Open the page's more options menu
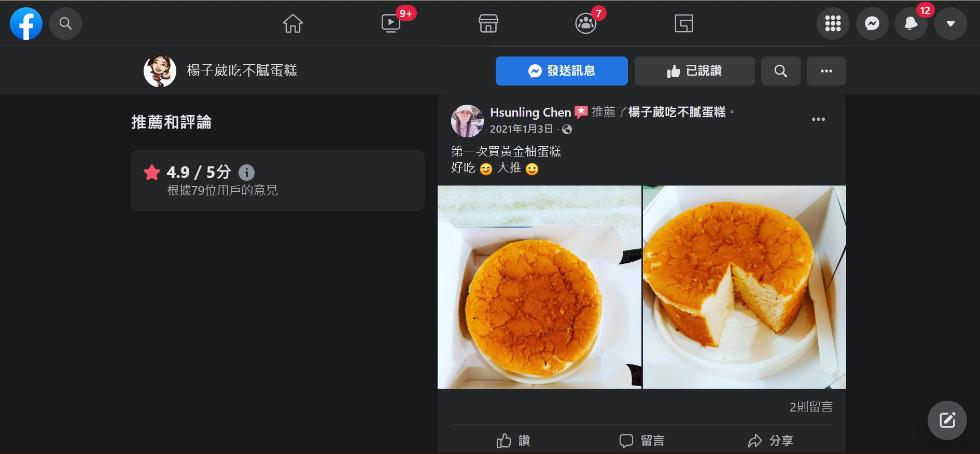Viewport: 980px width, 454px height. coord(826,71)
